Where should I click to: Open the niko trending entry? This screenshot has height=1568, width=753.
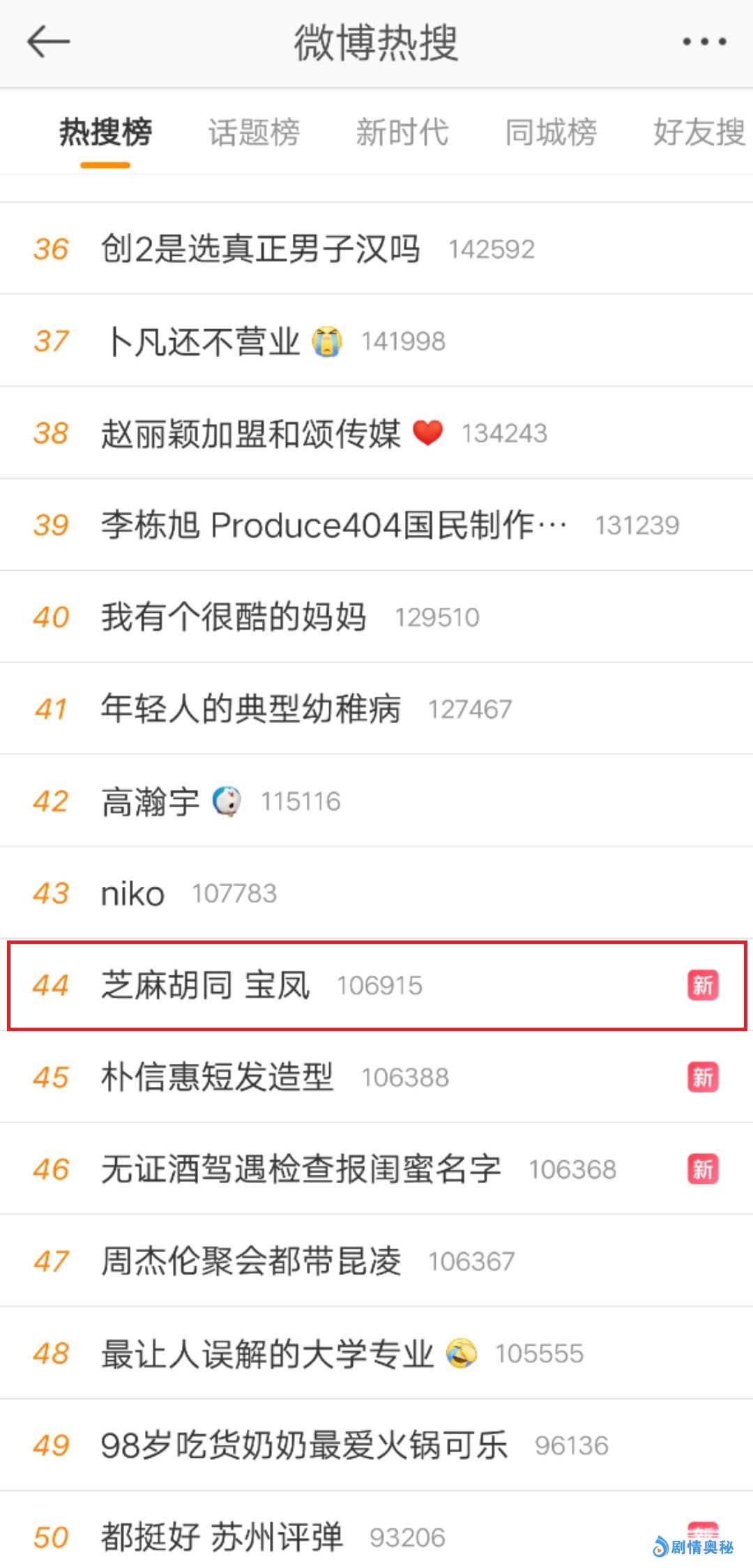pos(133,893)
